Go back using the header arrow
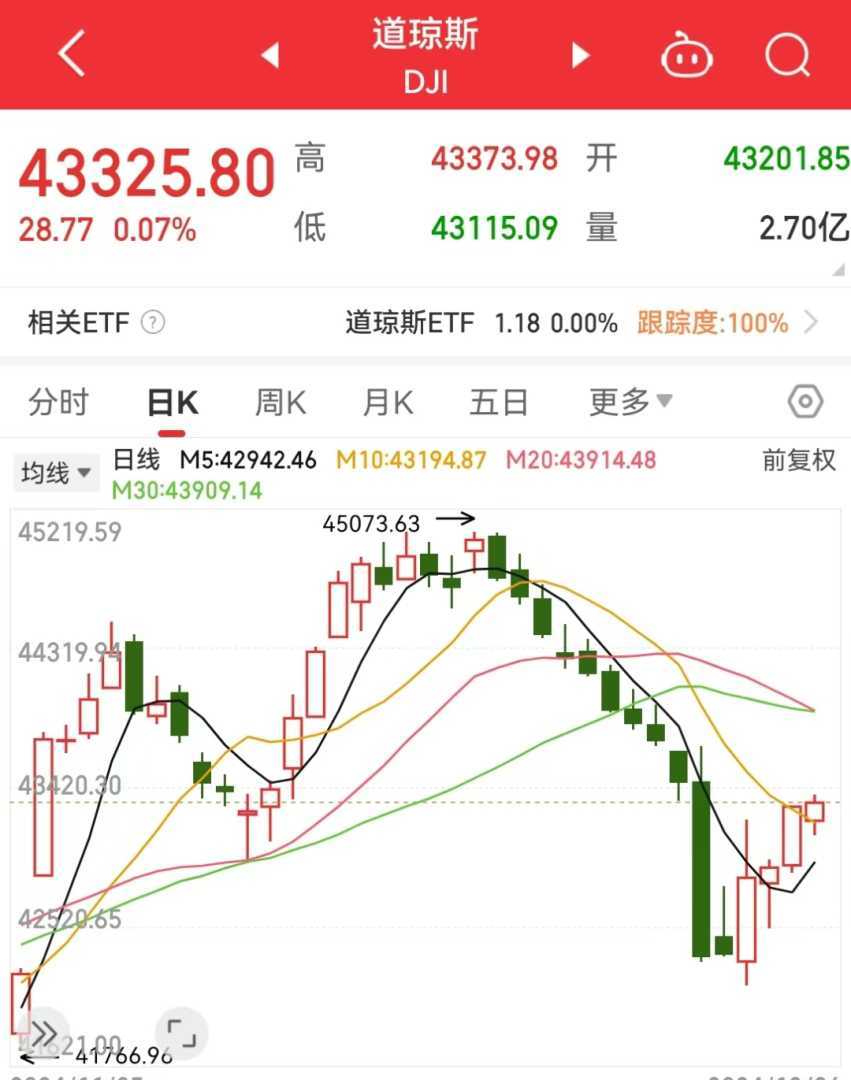Image resolution: width=851 pixels, height=1080 pixels. tap(72, 54)
